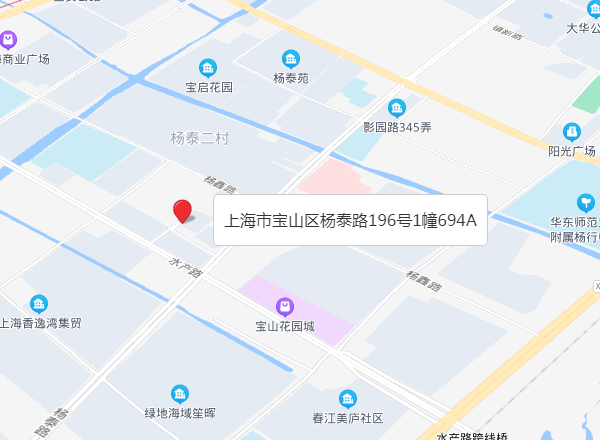600x440 pixels.
Task: Open the 阳光广场 place marker
Action: click(x=572, y=131)
